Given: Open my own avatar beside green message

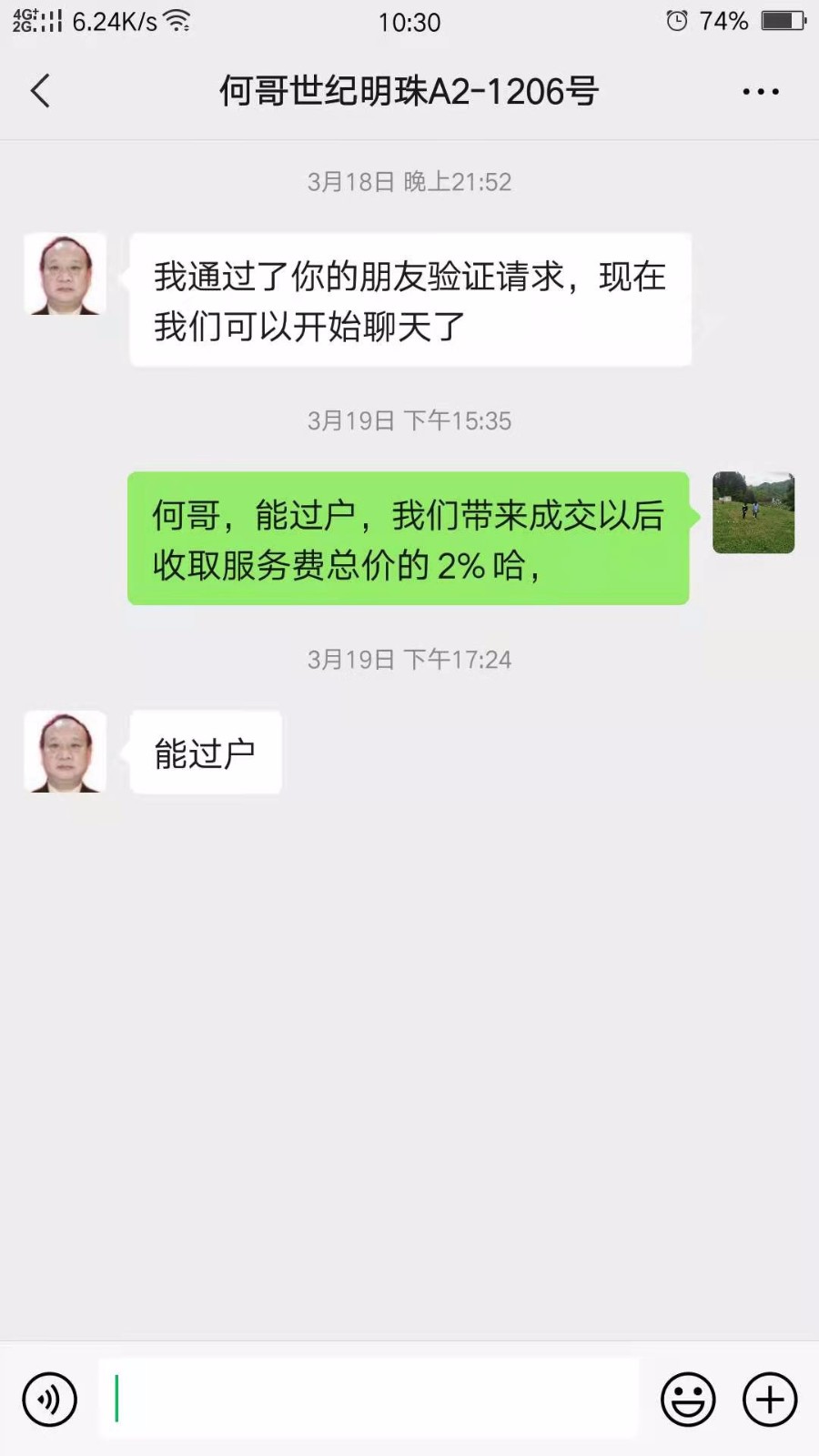Looking at the screenshot, I should 753,512.
